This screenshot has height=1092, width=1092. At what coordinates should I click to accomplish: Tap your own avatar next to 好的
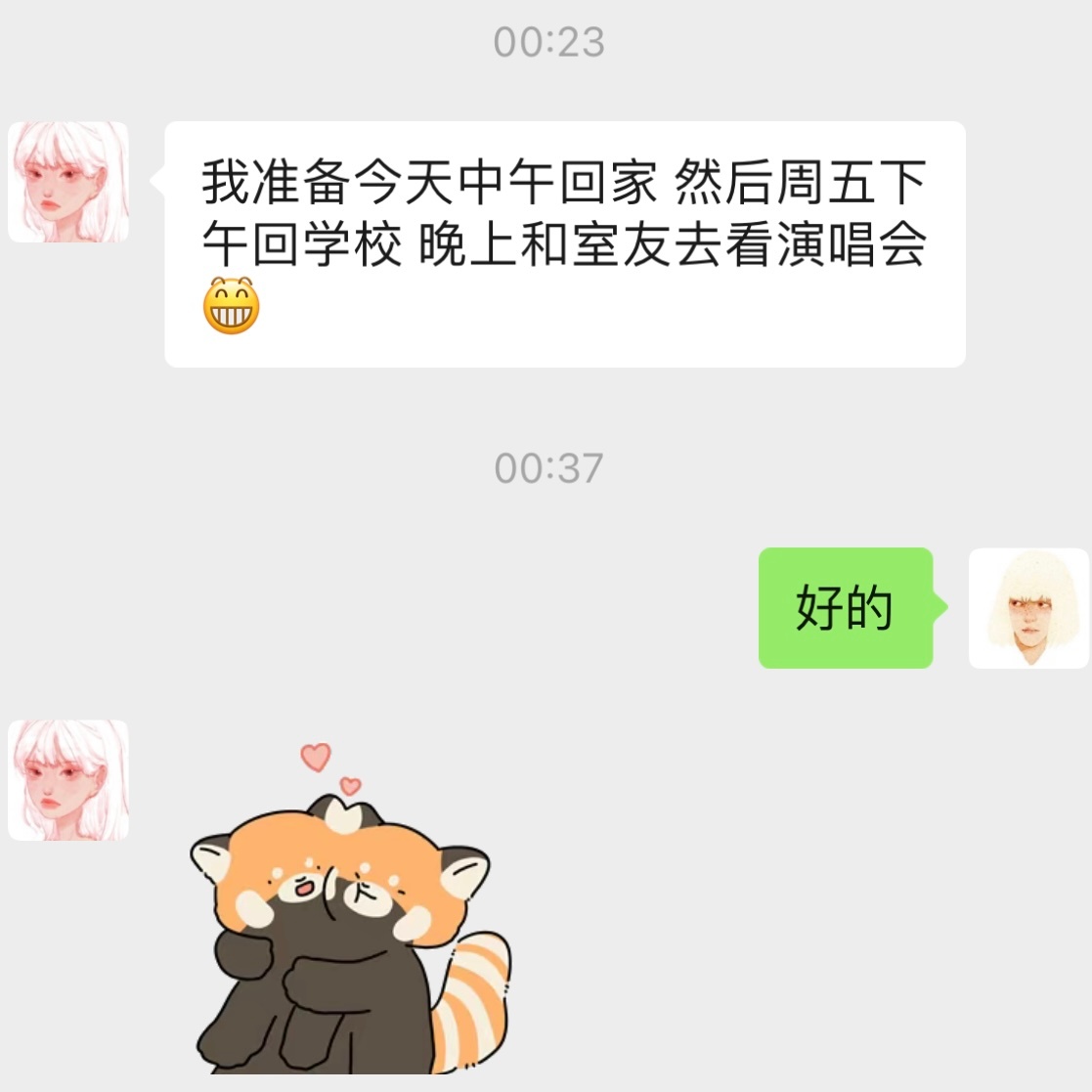coord(1028,608)
